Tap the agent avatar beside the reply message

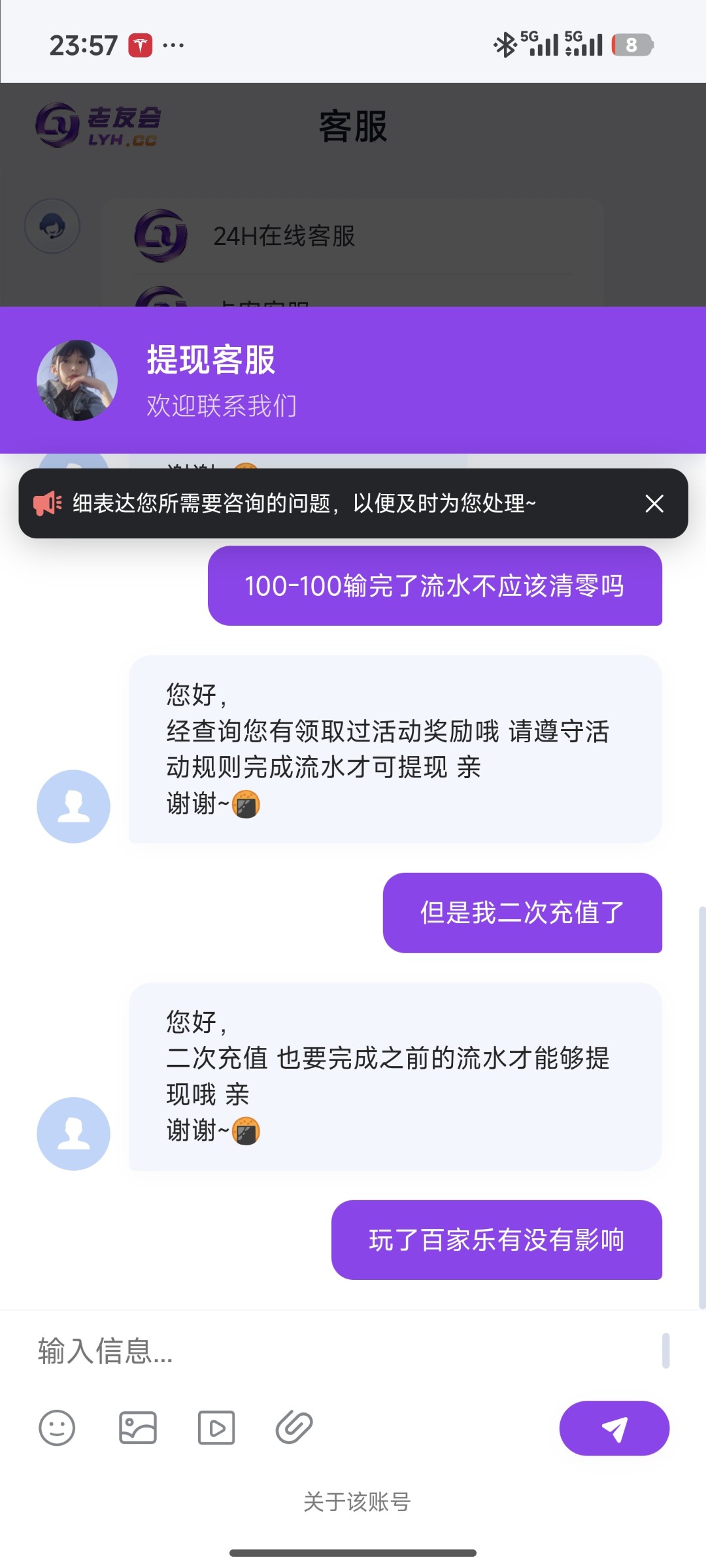pyautogui.click(x=73, y=806)
